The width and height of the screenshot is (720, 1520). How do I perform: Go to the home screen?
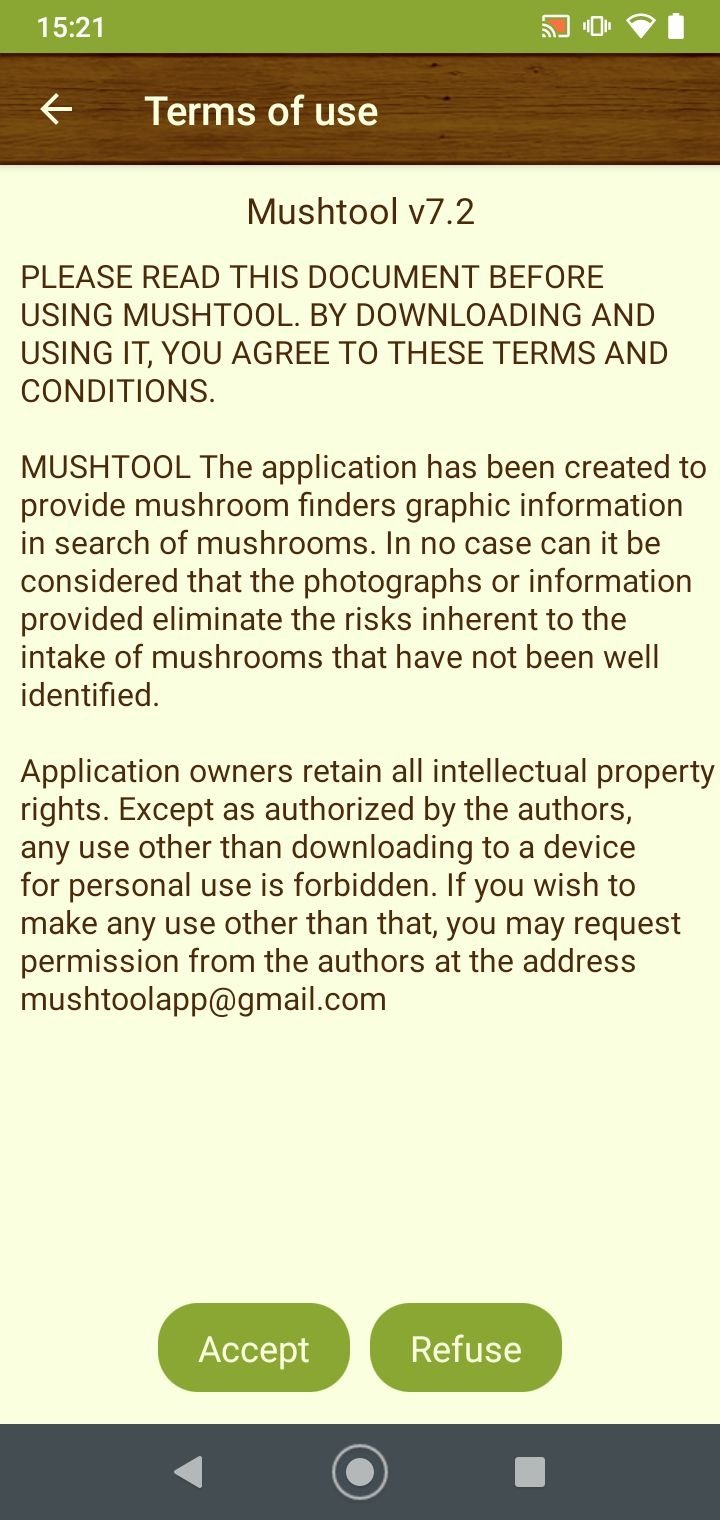pyautogui.click(x=360, y=1472)
